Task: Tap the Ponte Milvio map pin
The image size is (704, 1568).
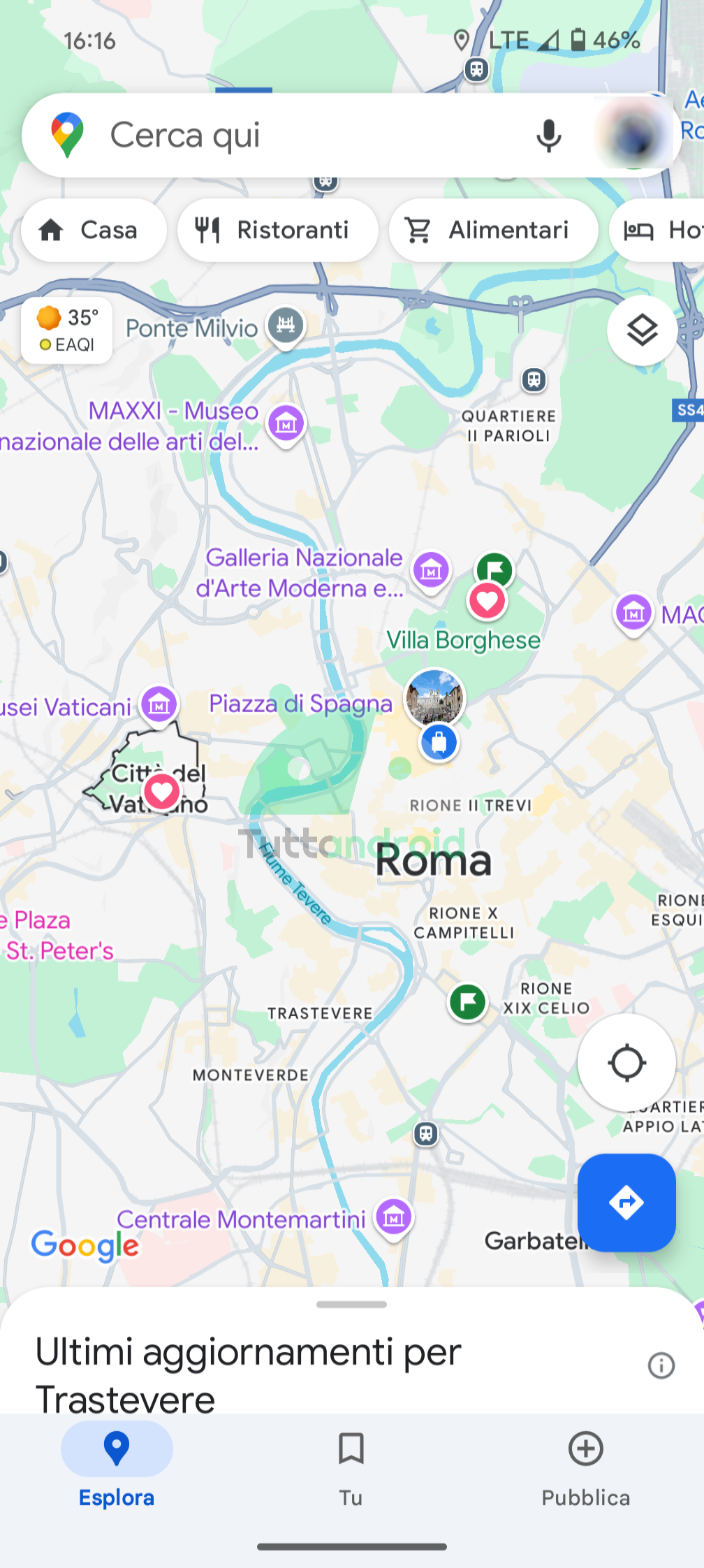Action: (286, 326)
